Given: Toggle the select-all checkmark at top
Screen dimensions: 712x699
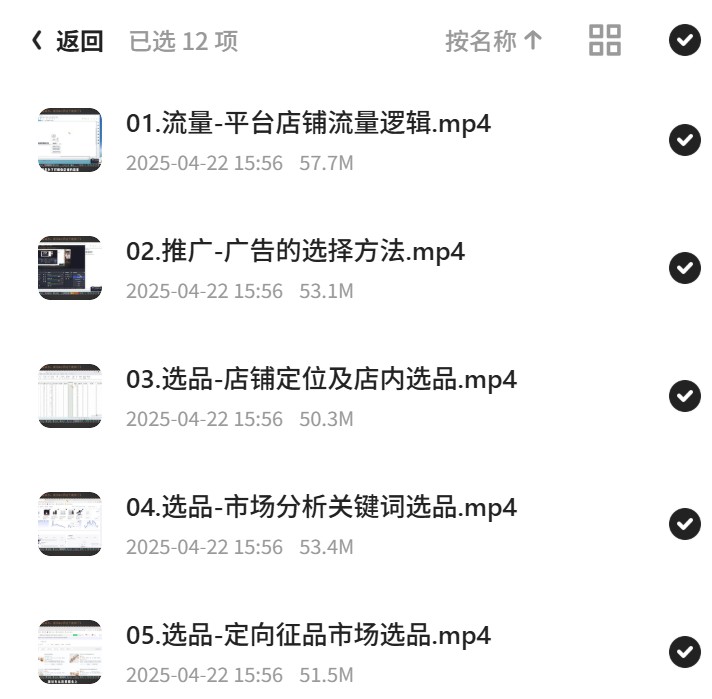Looking at the screenshot, I should tap(685, 40).
